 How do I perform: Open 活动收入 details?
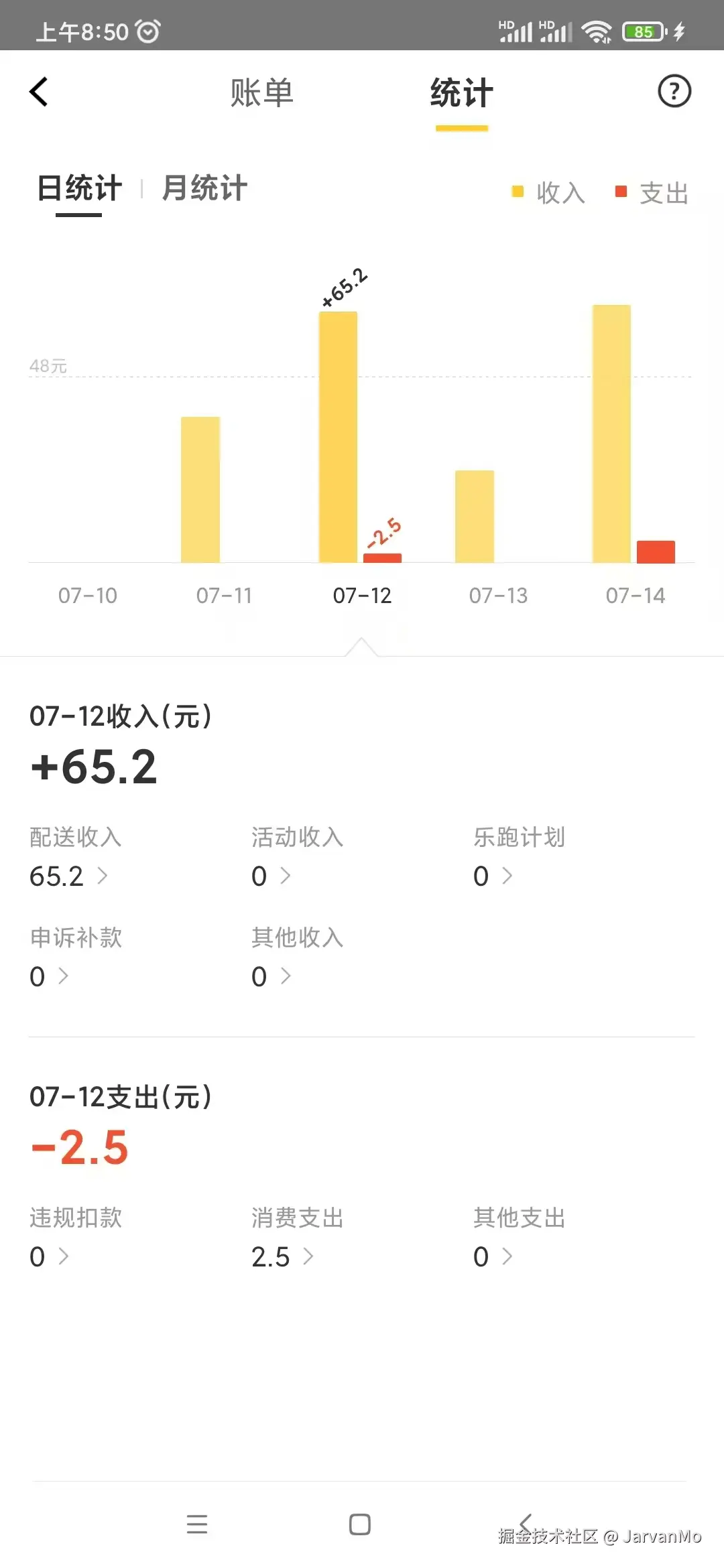coord(271,876)
